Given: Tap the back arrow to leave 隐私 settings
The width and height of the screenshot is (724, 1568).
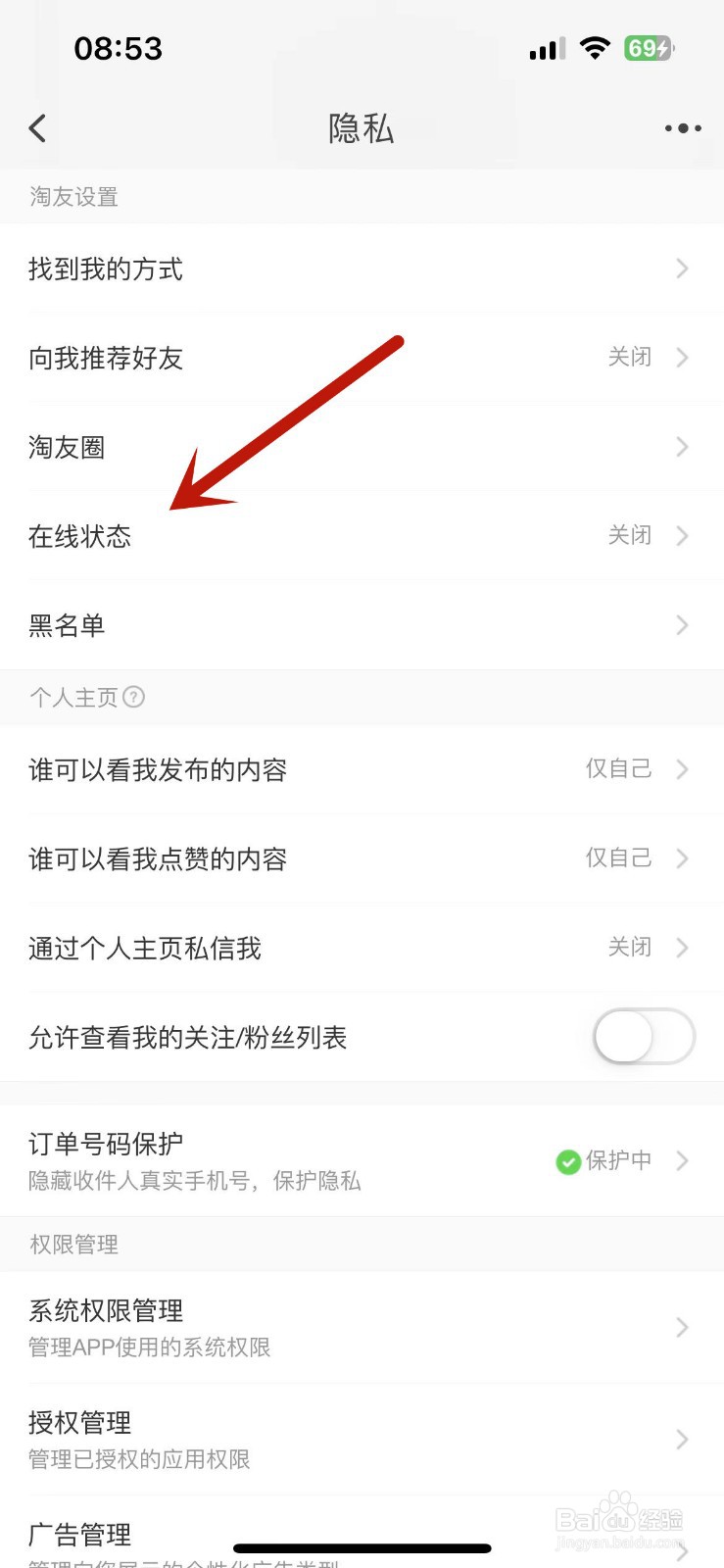Looking at the screenshot, I should point(37,128).
